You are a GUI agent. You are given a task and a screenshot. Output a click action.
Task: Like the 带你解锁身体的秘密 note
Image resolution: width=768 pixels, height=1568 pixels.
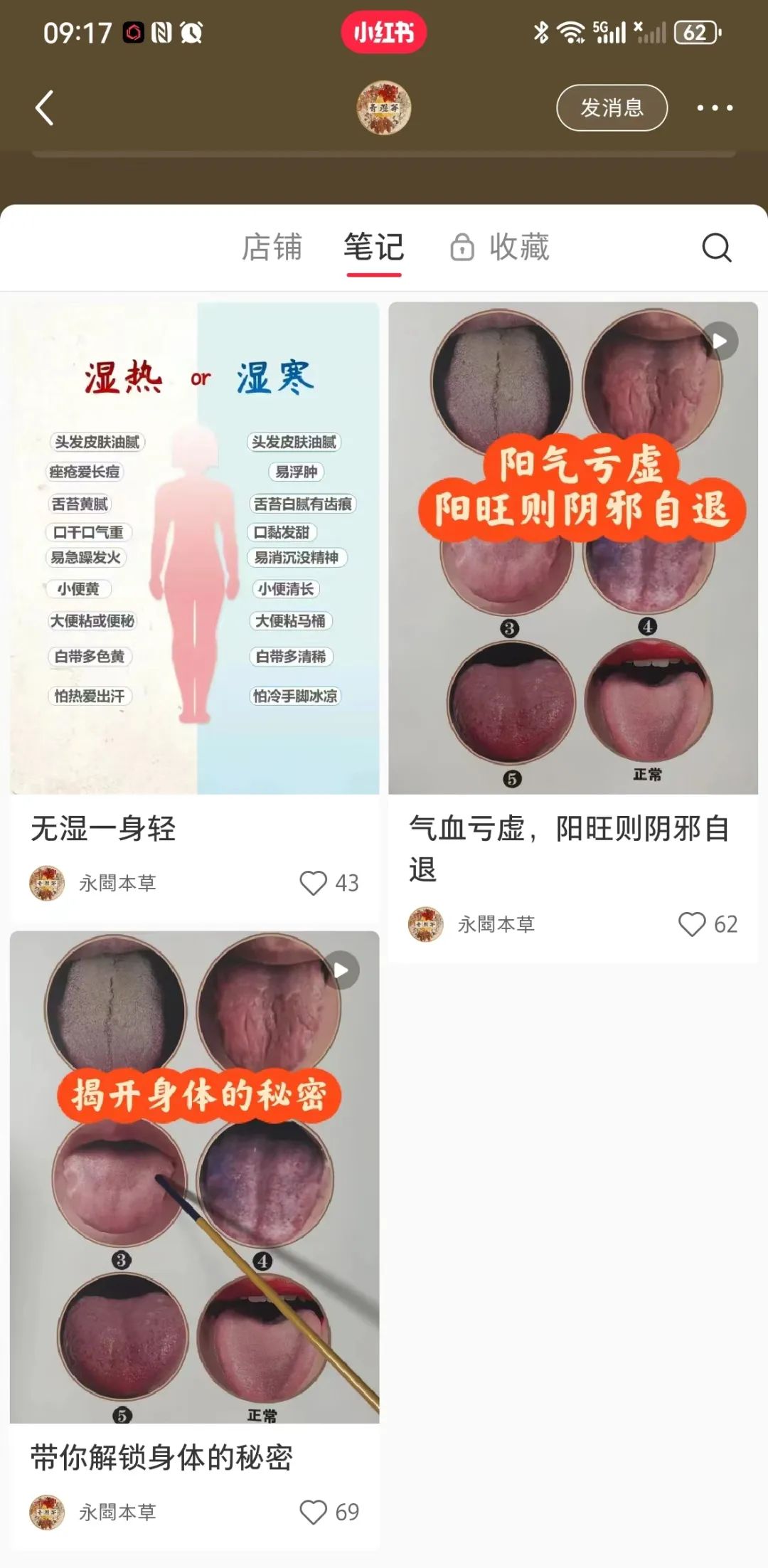pos(314,1512)
